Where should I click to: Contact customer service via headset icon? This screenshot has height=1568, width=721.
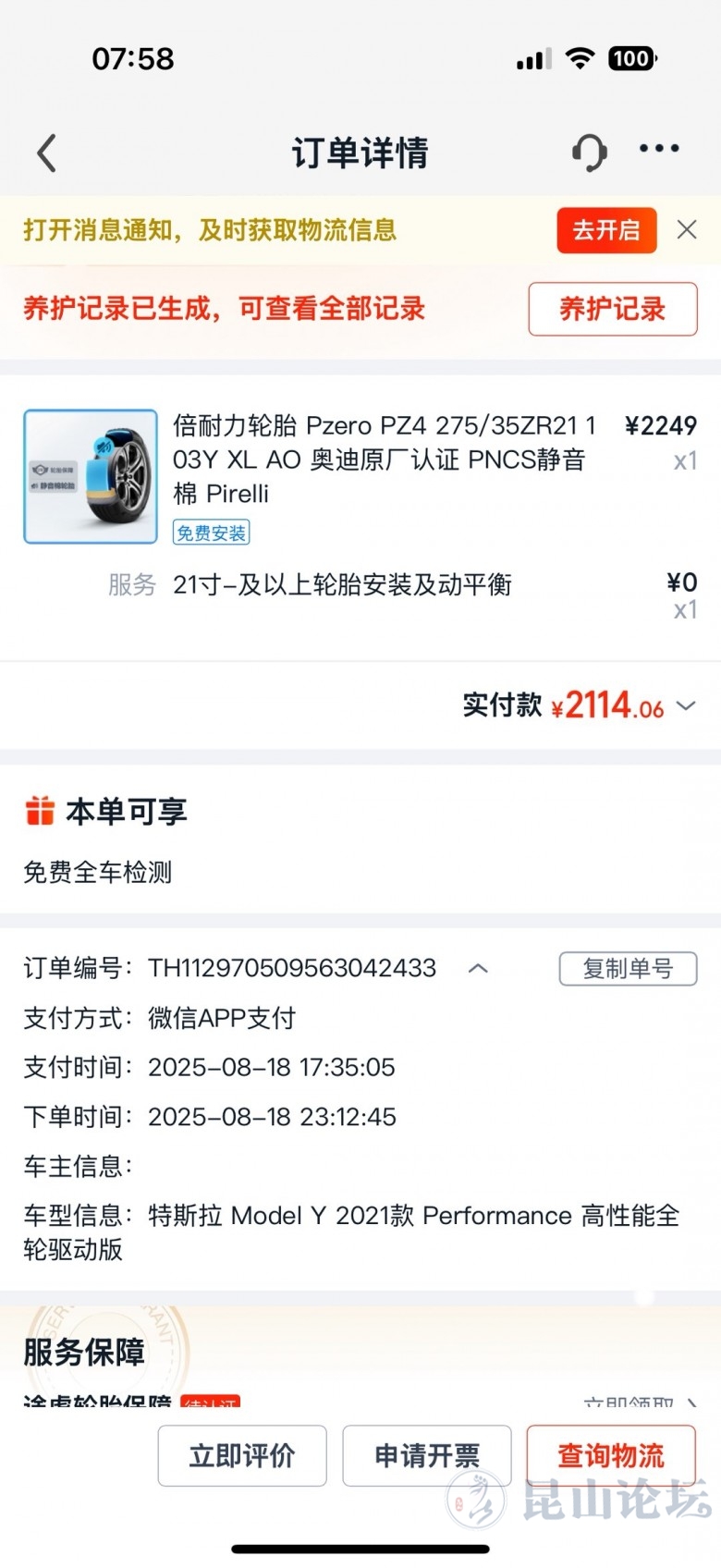[589, 153]
